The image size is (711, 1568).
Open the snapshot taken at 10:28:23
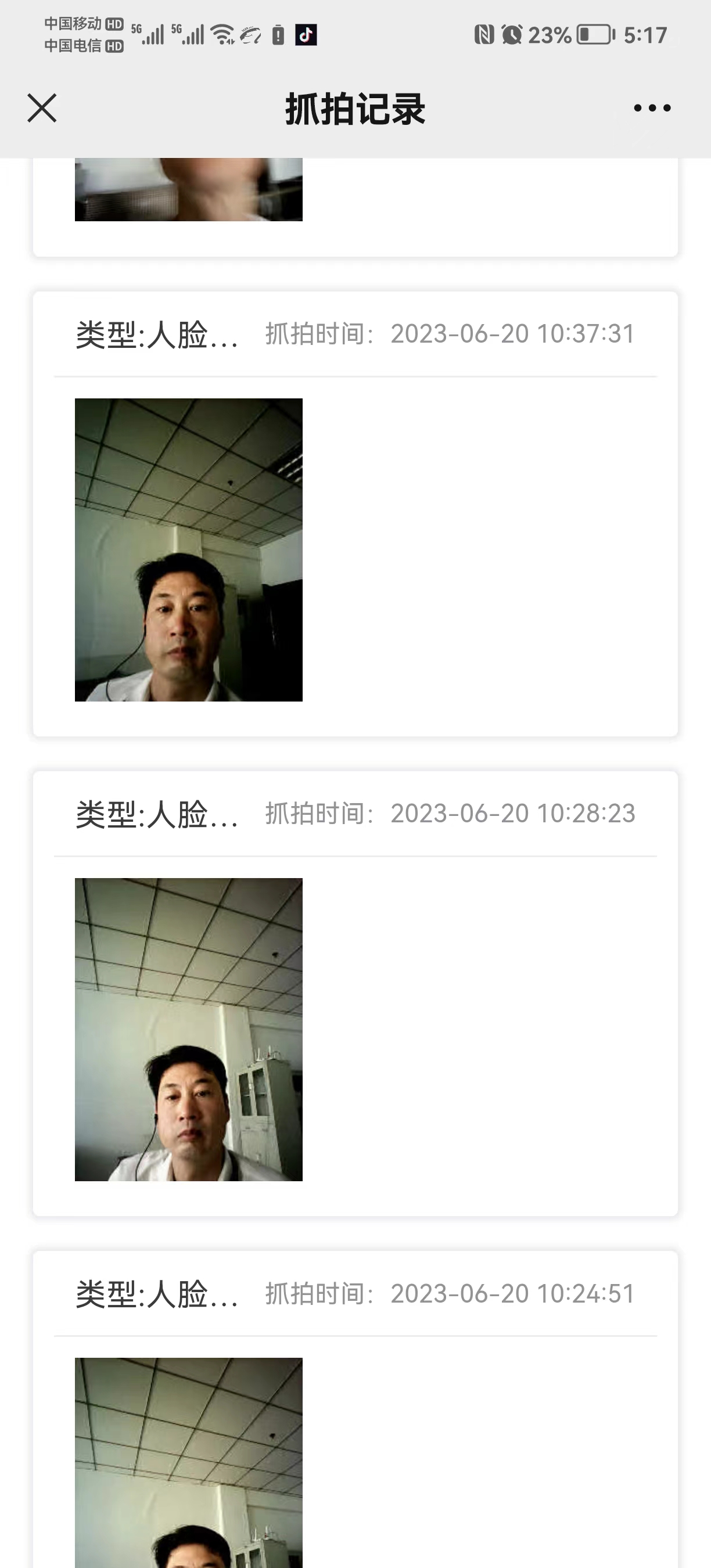(188, 1029)
